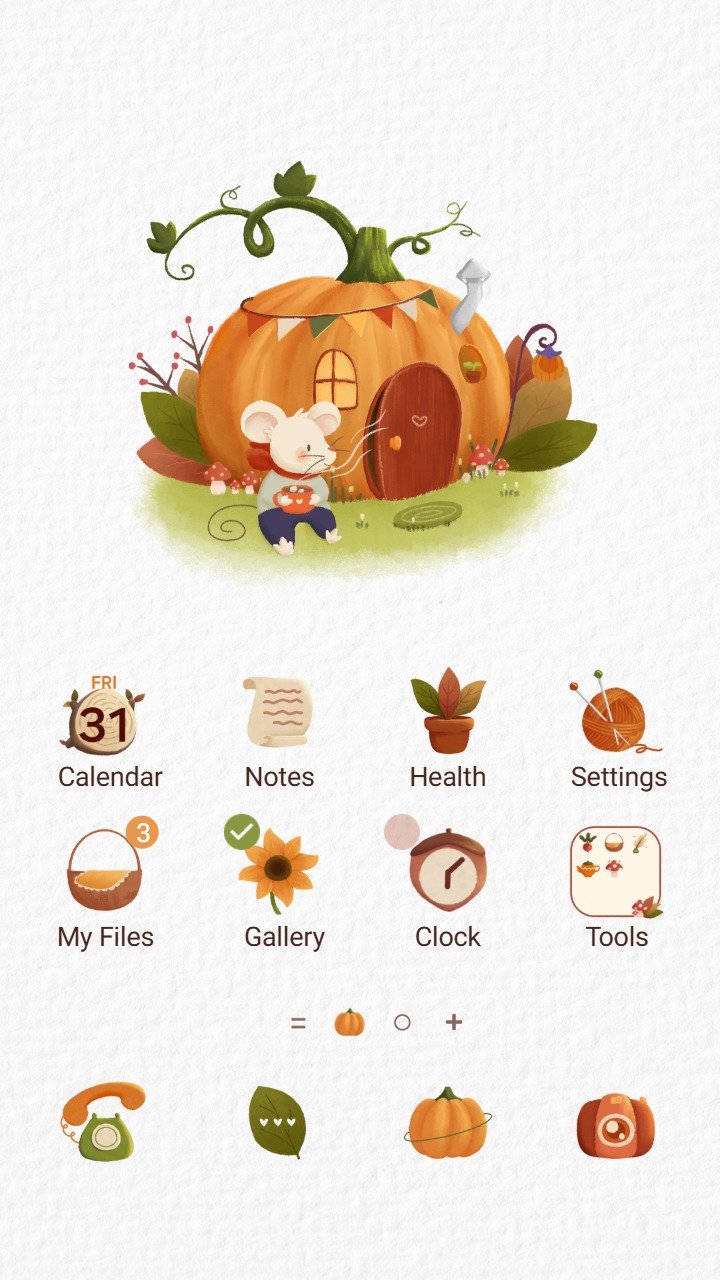Tap the plus page indicator
This screenshot has width=720, height=1280.
[454, 1022]
